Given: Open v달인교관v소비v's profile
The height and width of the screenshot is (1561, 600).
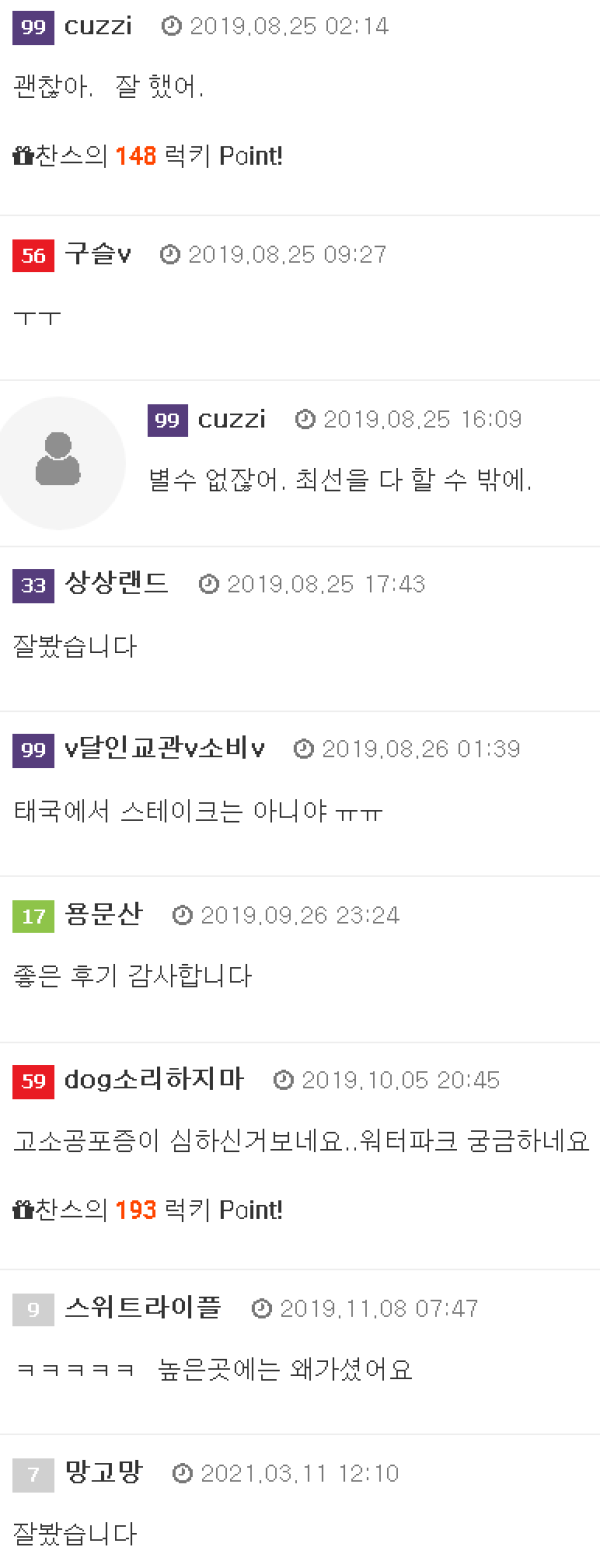Looking at the screenshot, I should [164, 749].
